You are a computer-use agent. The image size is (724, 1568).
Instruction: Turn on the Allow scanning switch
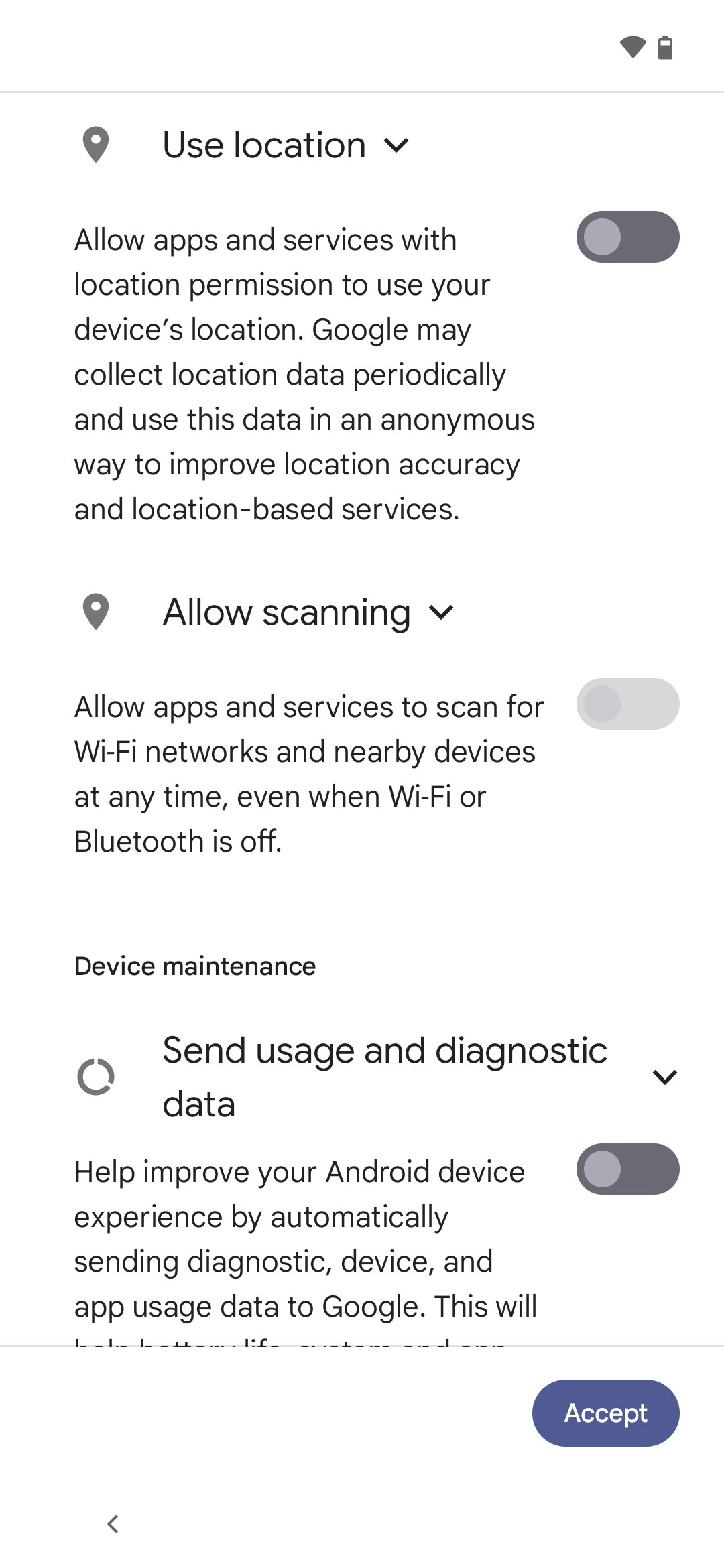pyautogui.click(x=628, y=704)
